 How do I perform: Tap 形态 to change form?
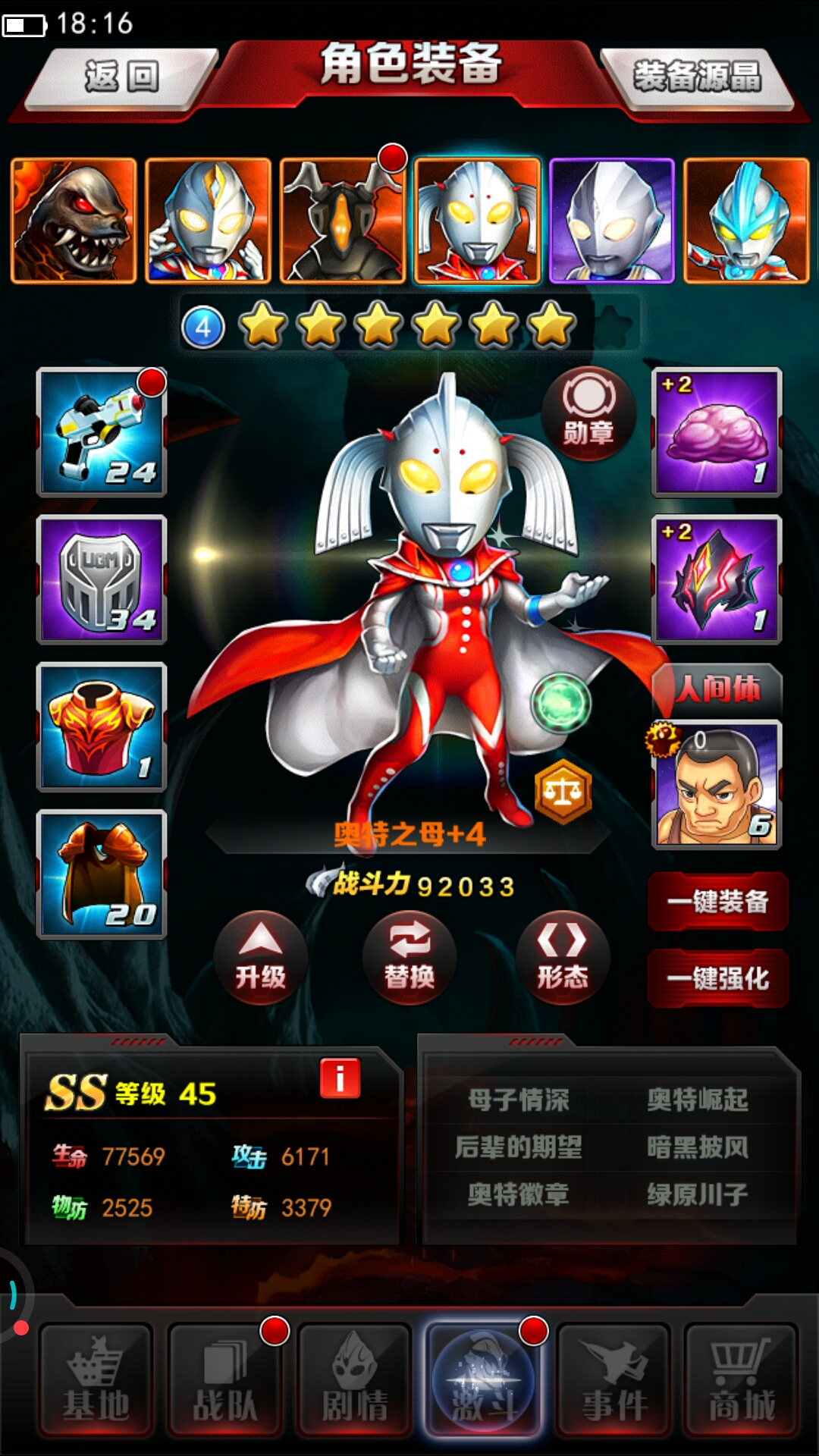click(x=562, y=959)
